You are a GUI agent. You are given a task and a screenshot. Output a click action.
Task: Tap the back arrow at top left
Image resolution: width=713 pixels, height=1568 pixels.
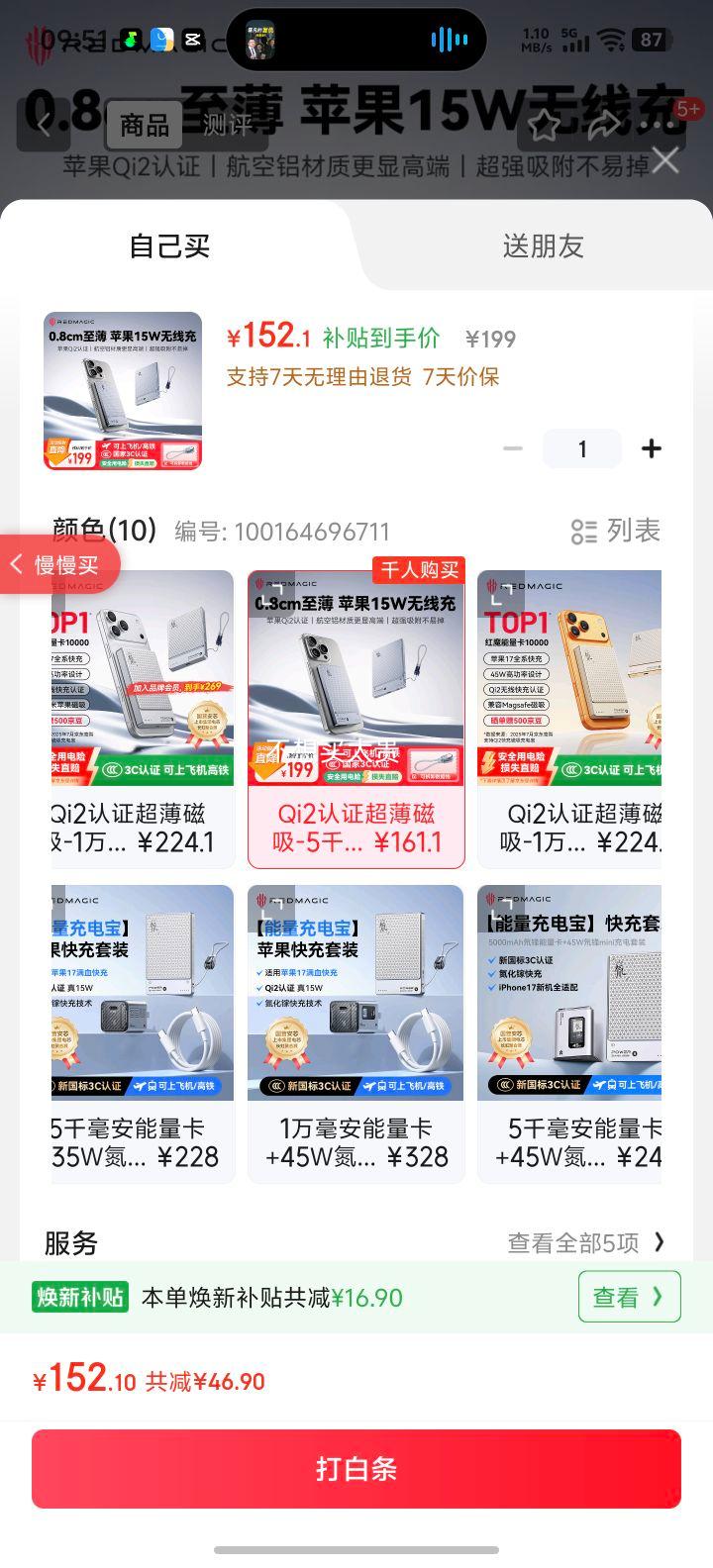42,126
